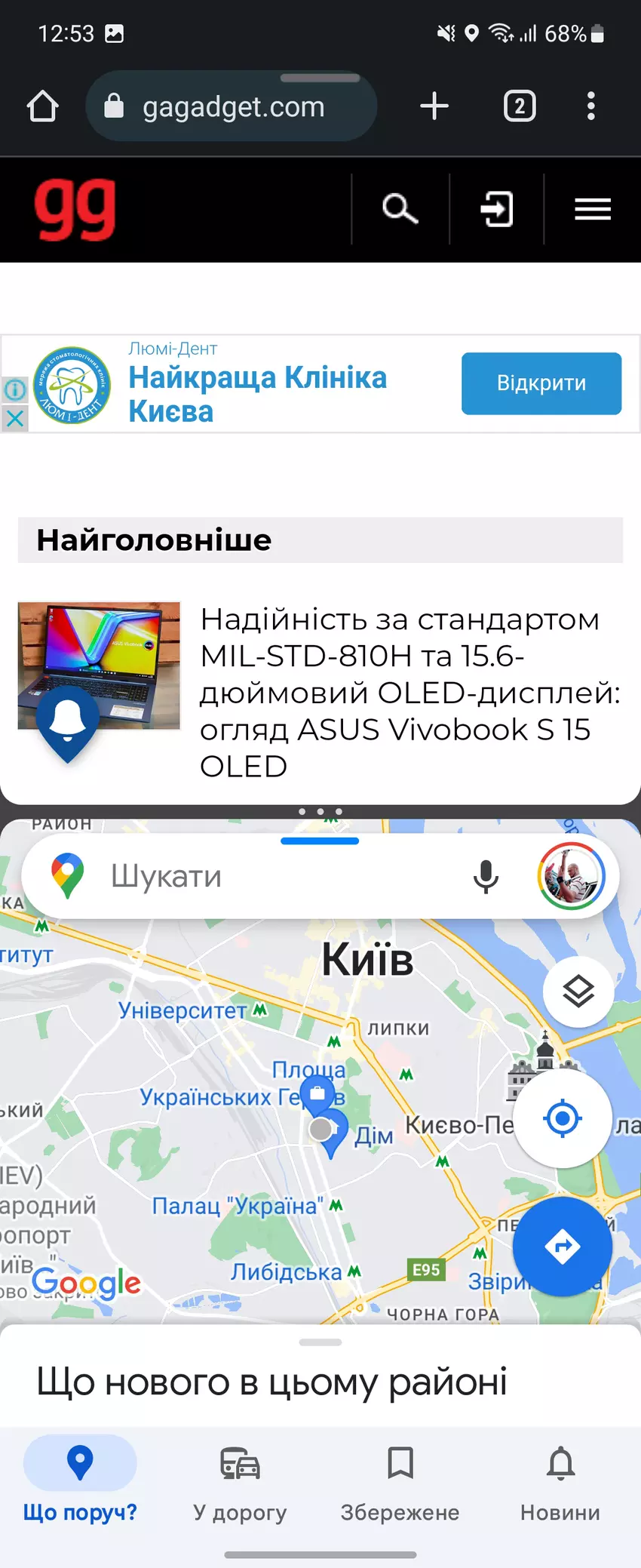Open Chrome home page button
This screenshot has width=641, height=1568.
point(42,106)
